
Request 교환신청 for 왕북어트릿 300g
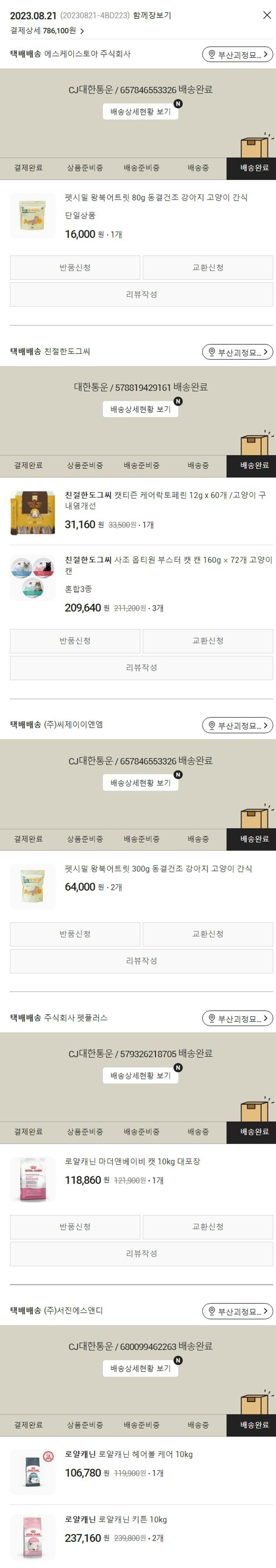(x=207, y=934)
